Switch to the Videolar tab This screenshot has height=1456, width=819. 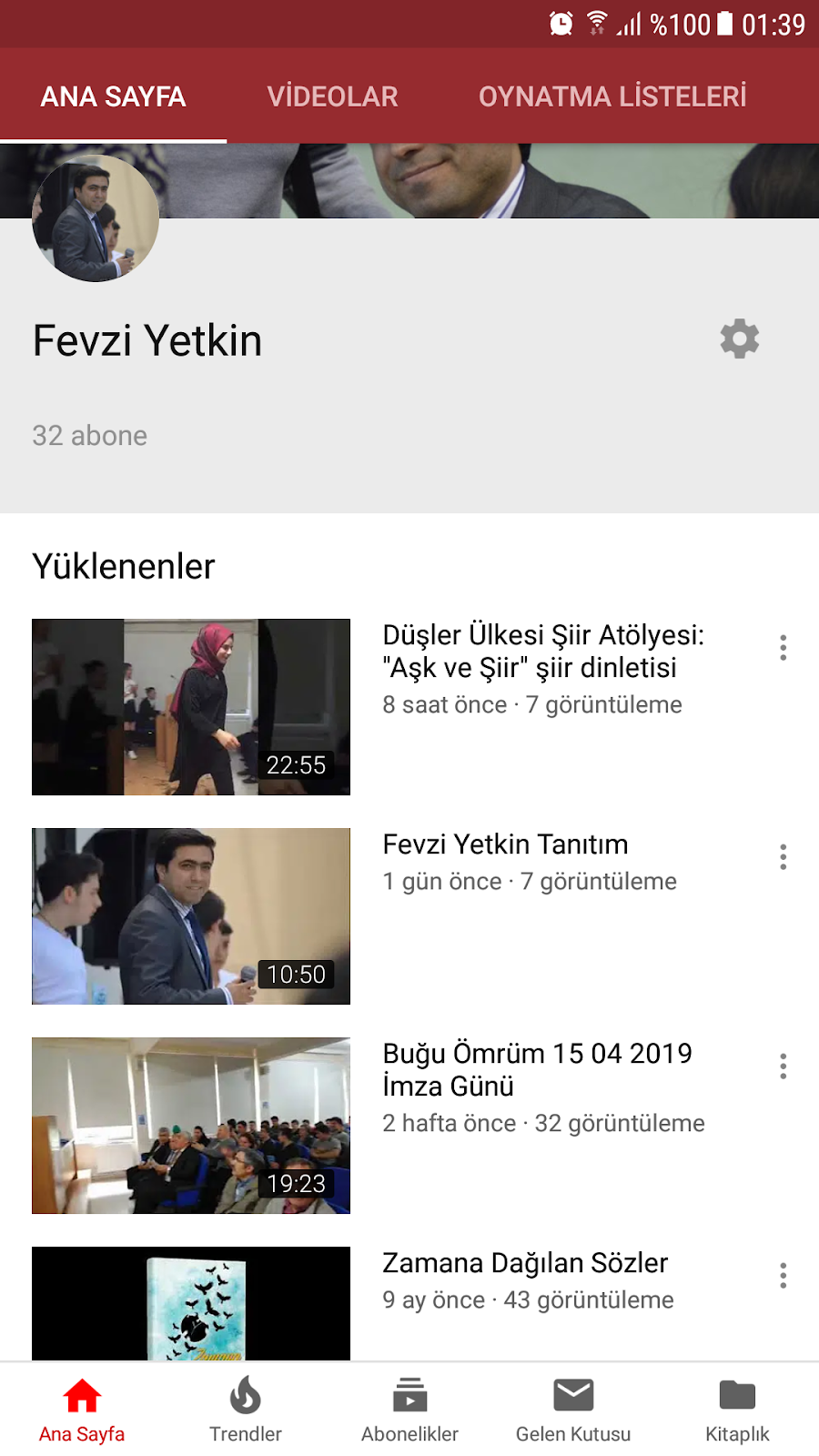[x=332, y=96]
